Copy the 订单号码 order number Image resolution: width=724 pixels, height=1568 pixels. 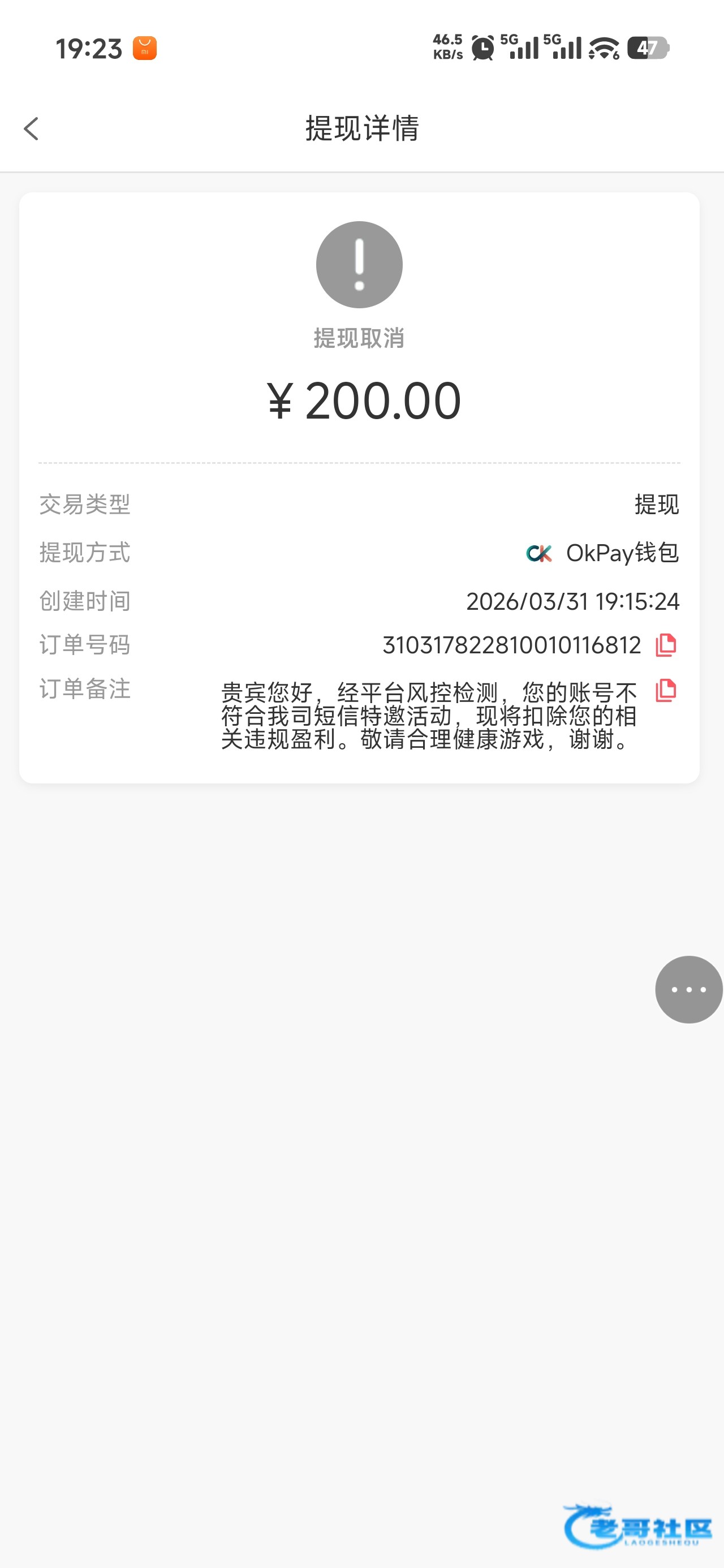click(x=666, y=645)
